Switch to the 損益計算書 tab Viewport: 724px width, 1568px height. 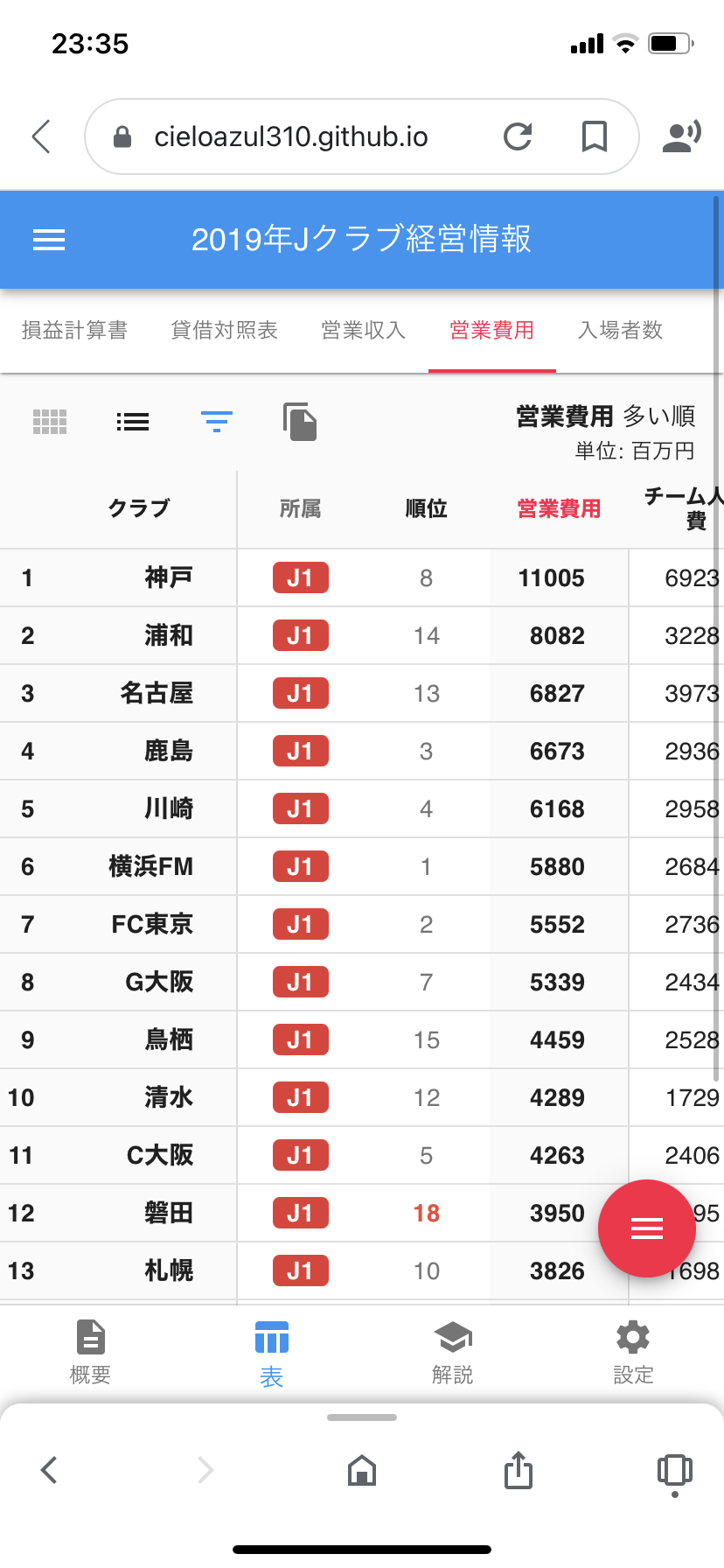(x=75, y=330)
